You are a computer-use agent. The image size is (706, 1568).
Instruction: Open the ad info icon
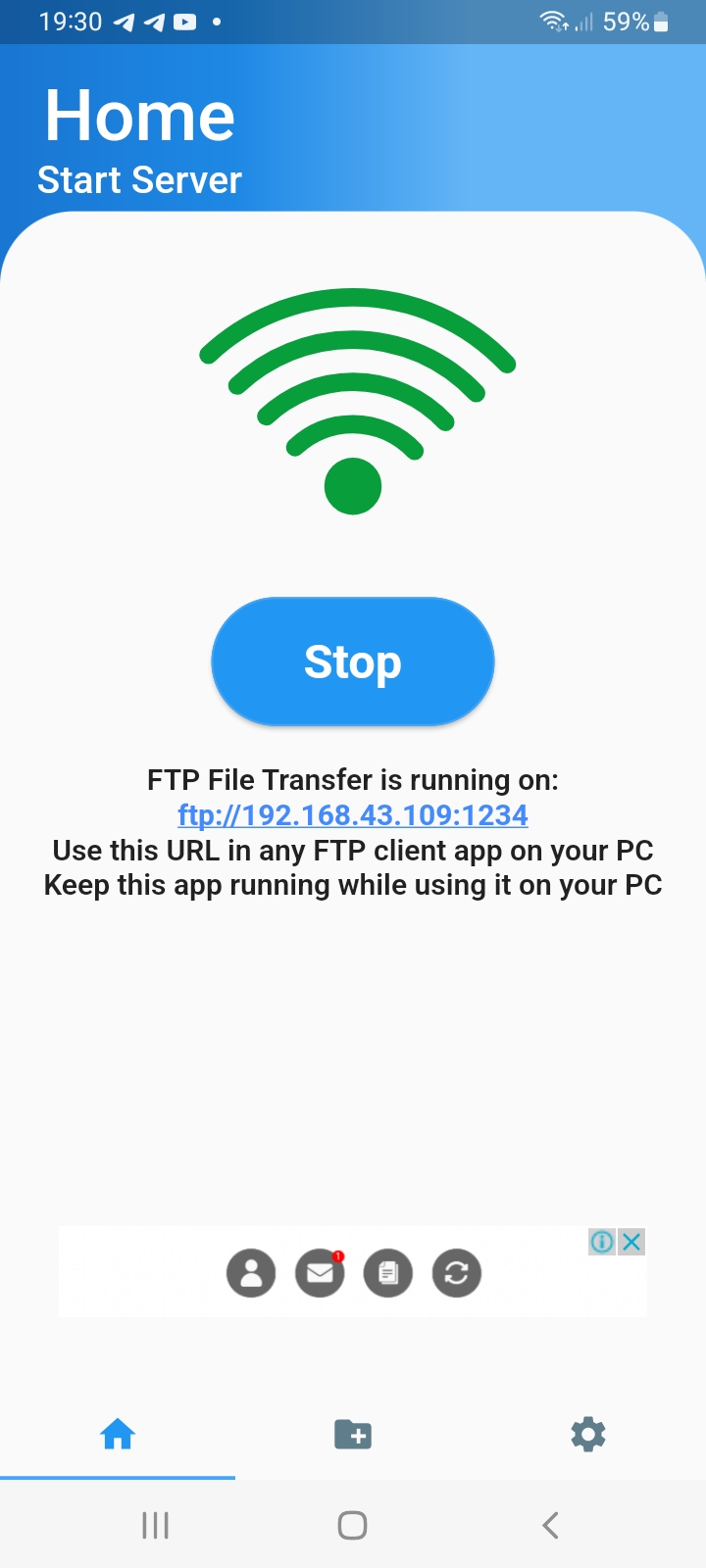click(602, 1242)
